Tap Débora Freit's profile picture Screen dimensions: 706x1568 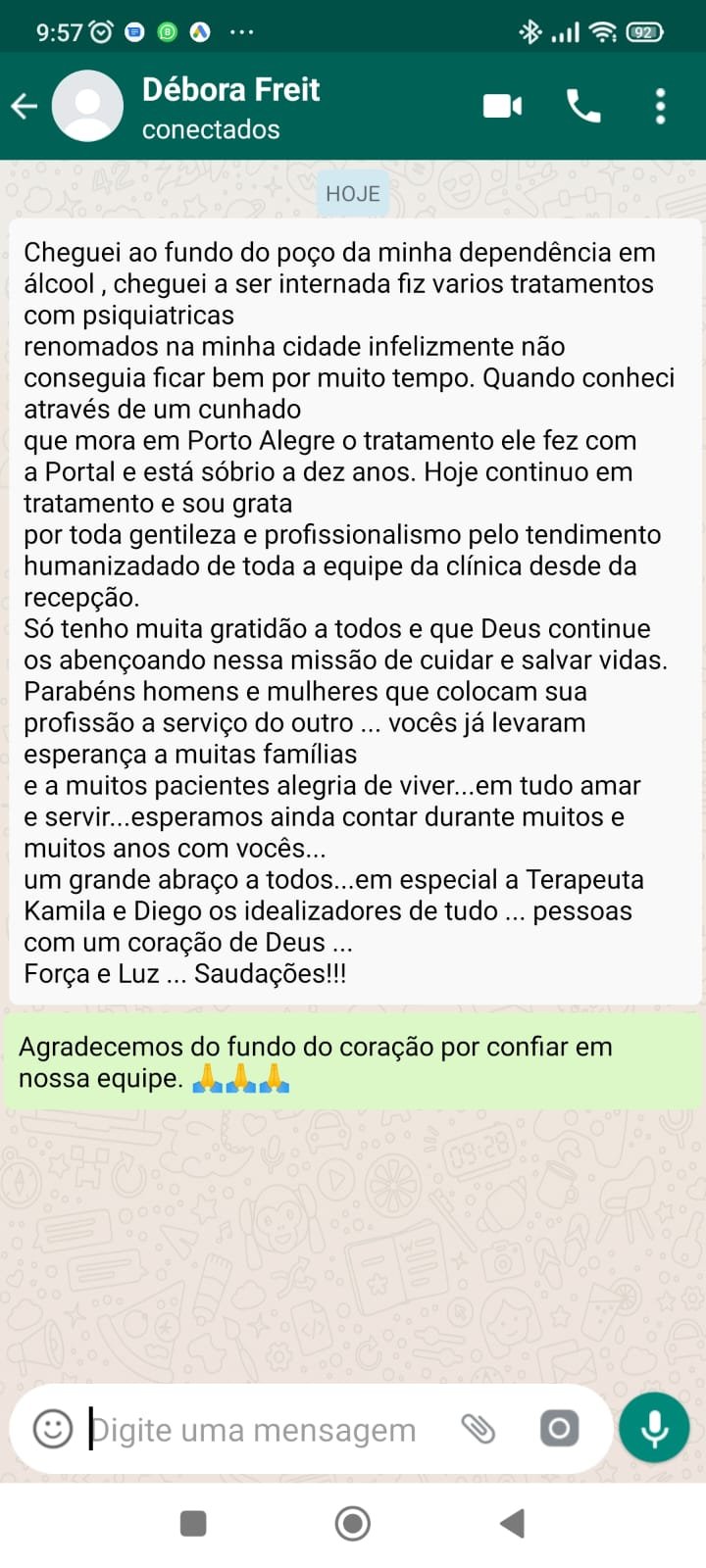(87, 105)
